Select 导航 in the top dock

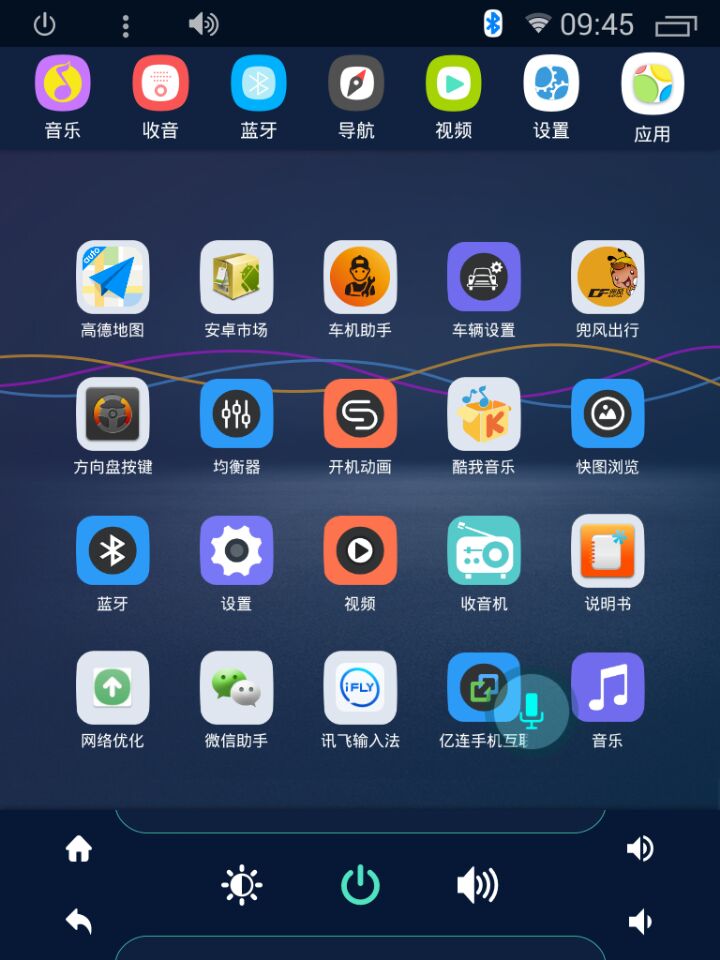[356, 84]
